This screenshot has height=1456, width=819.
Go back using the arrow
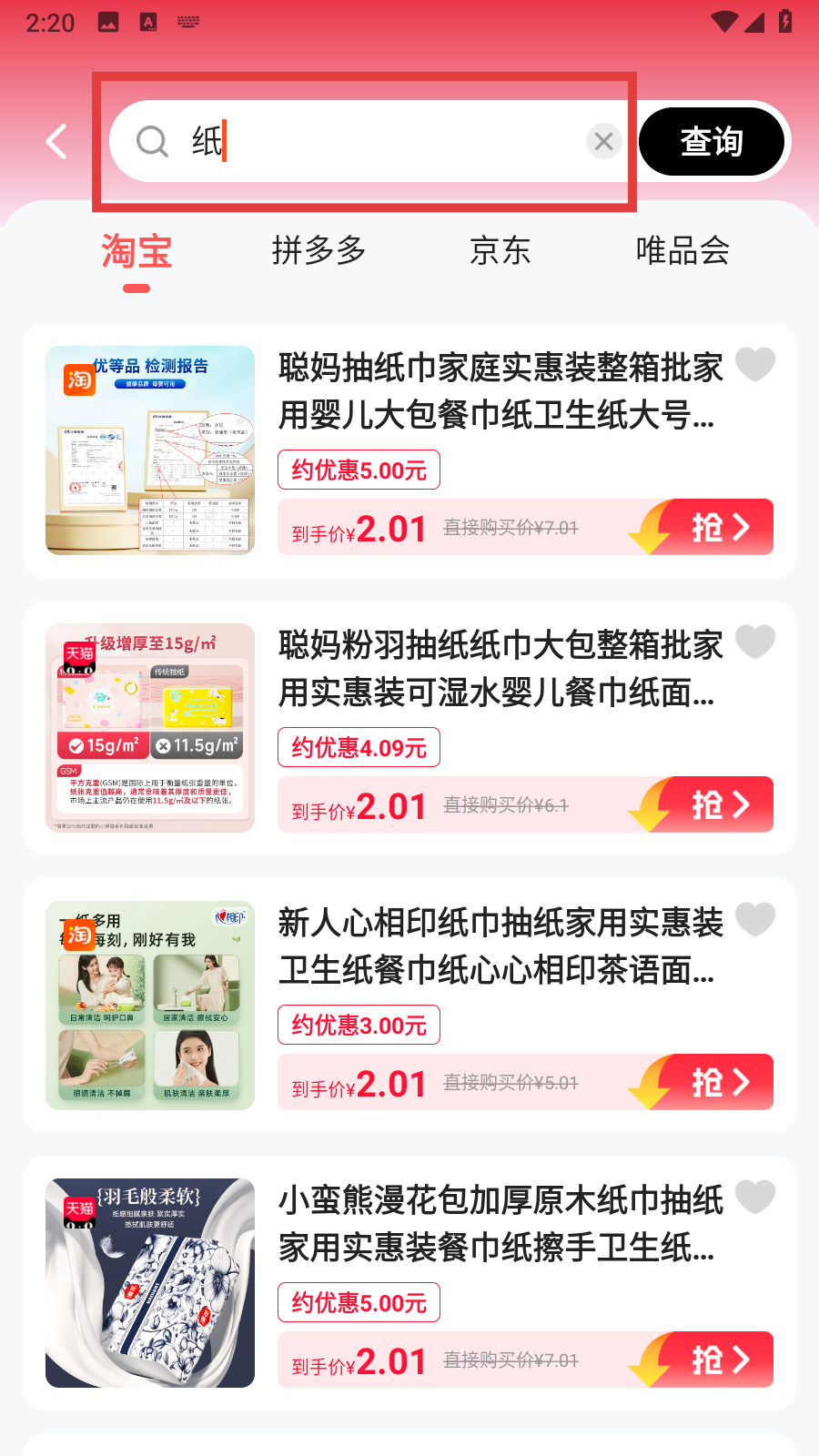(x=56, y=141)
